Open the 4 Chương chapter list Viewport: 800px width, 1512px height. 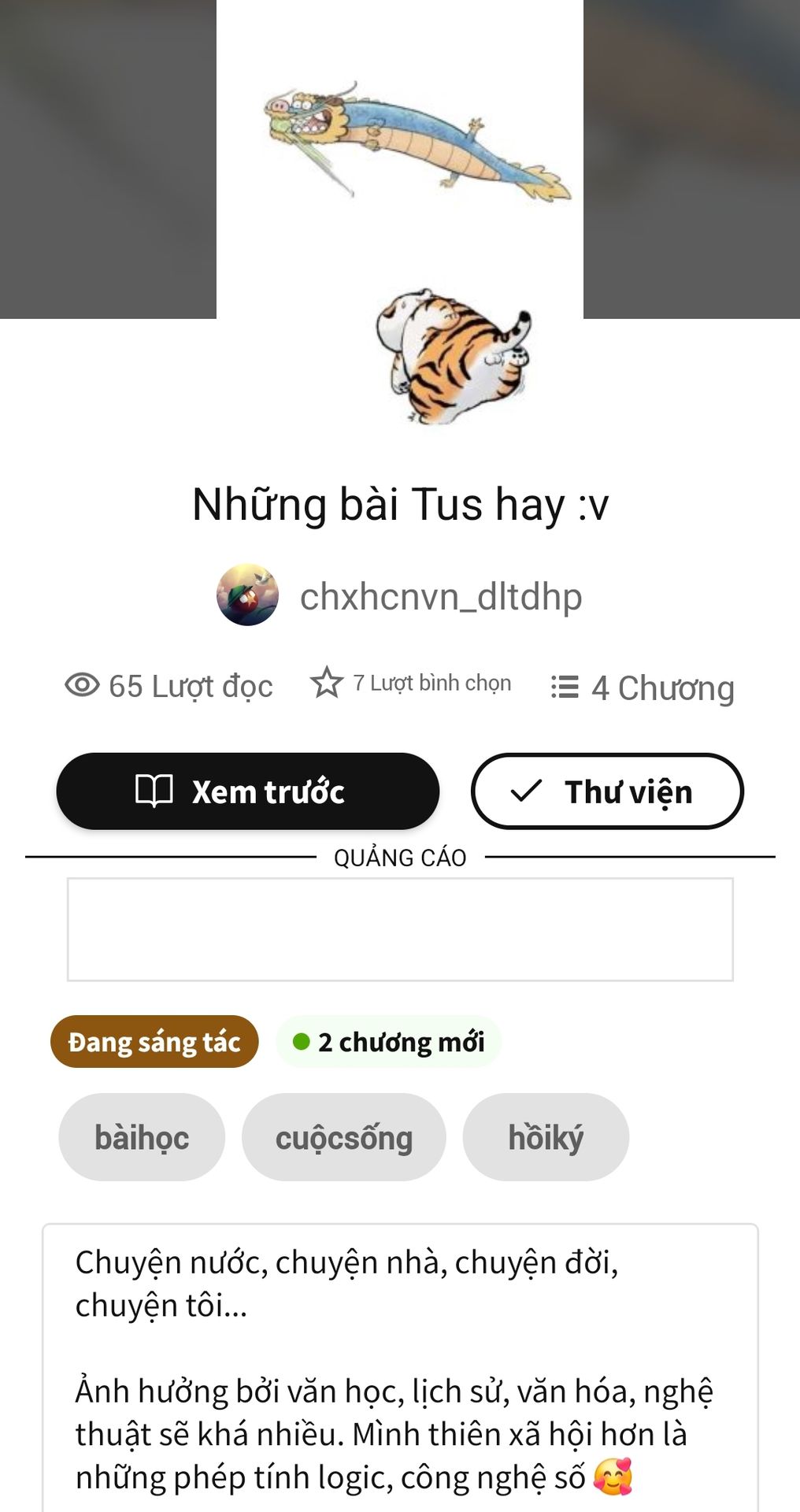pos(643,687)
